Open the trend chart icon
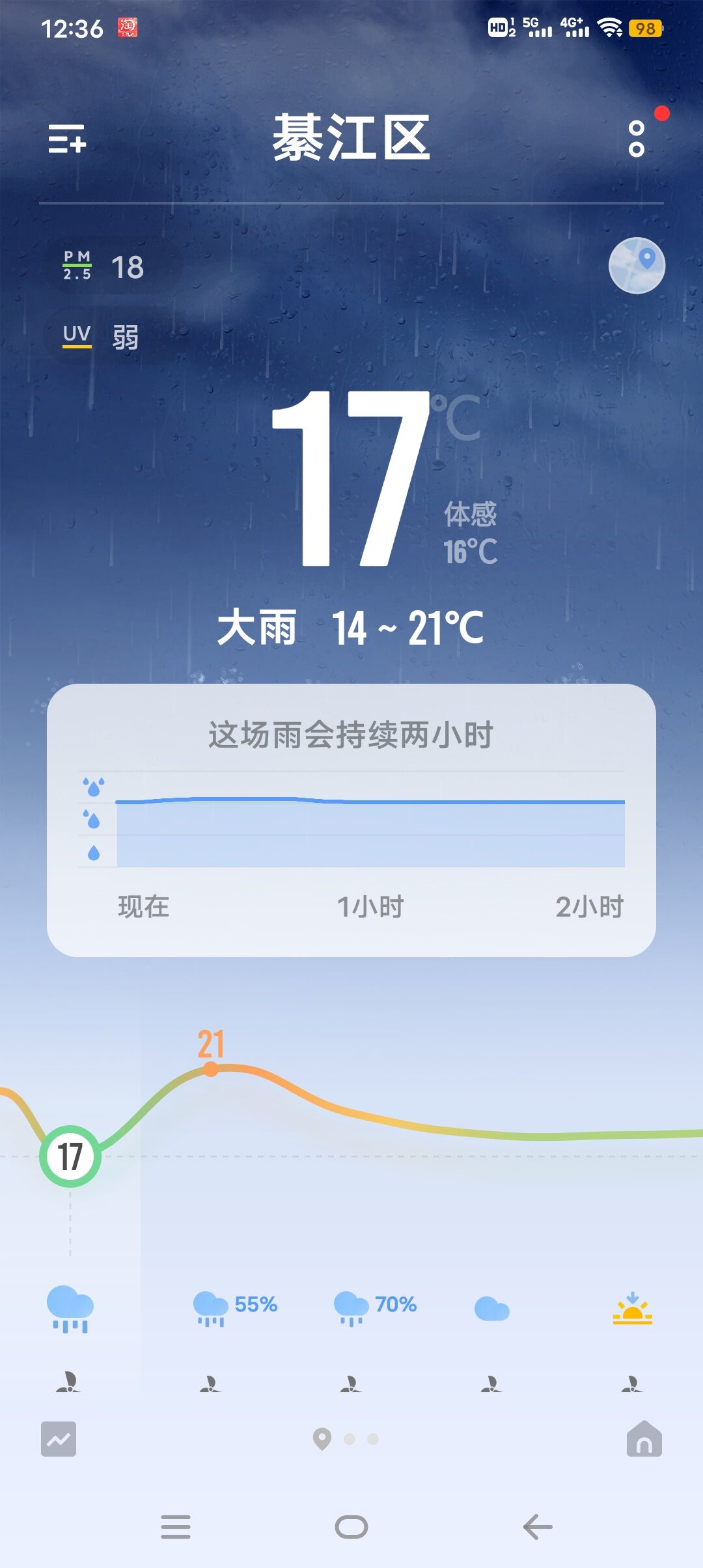 59,1439
